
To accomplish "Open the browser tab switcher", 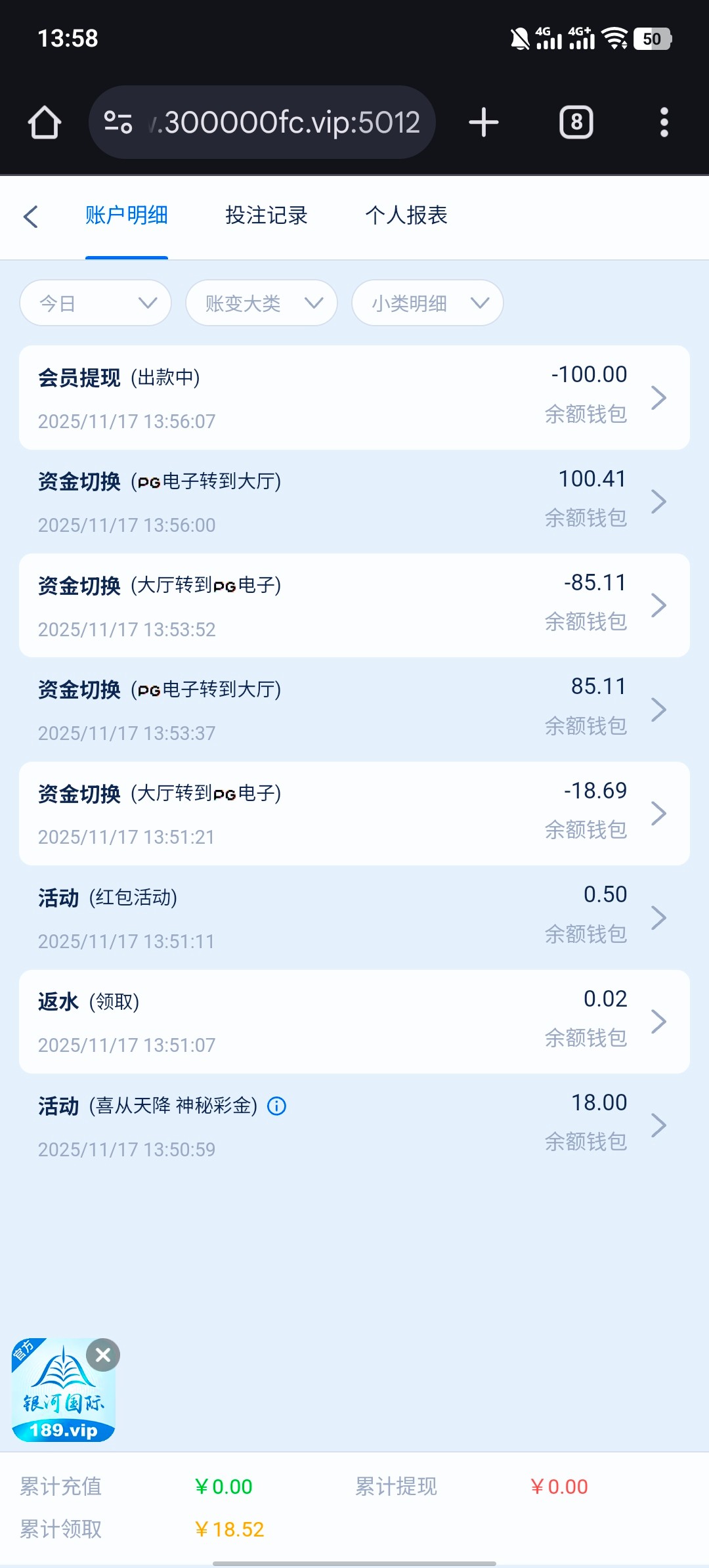I will [576, 122].
